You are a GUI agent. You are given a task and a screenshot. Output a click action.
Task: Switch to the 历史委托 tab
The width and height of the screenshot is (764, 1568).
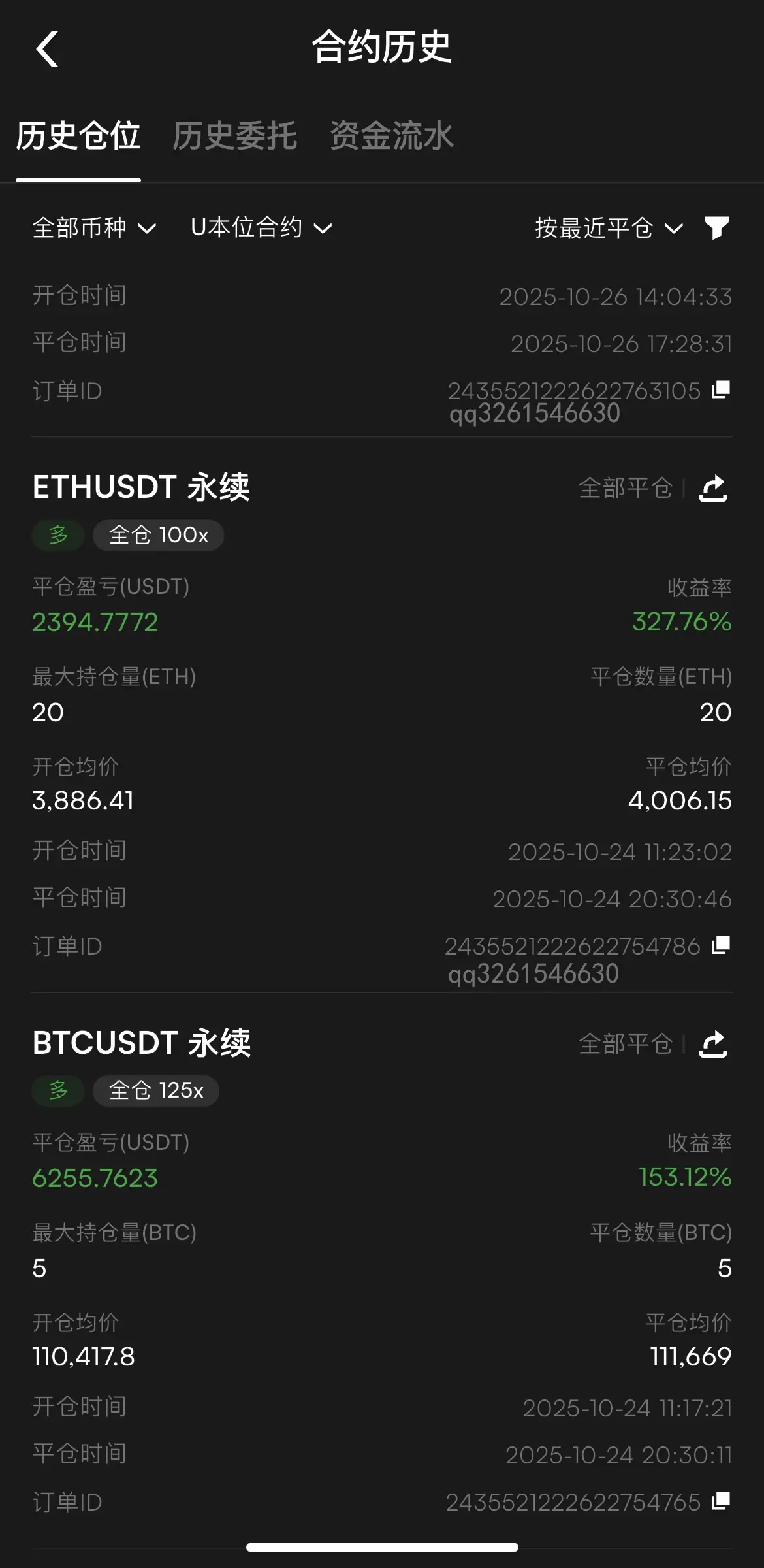coord(234,136)
